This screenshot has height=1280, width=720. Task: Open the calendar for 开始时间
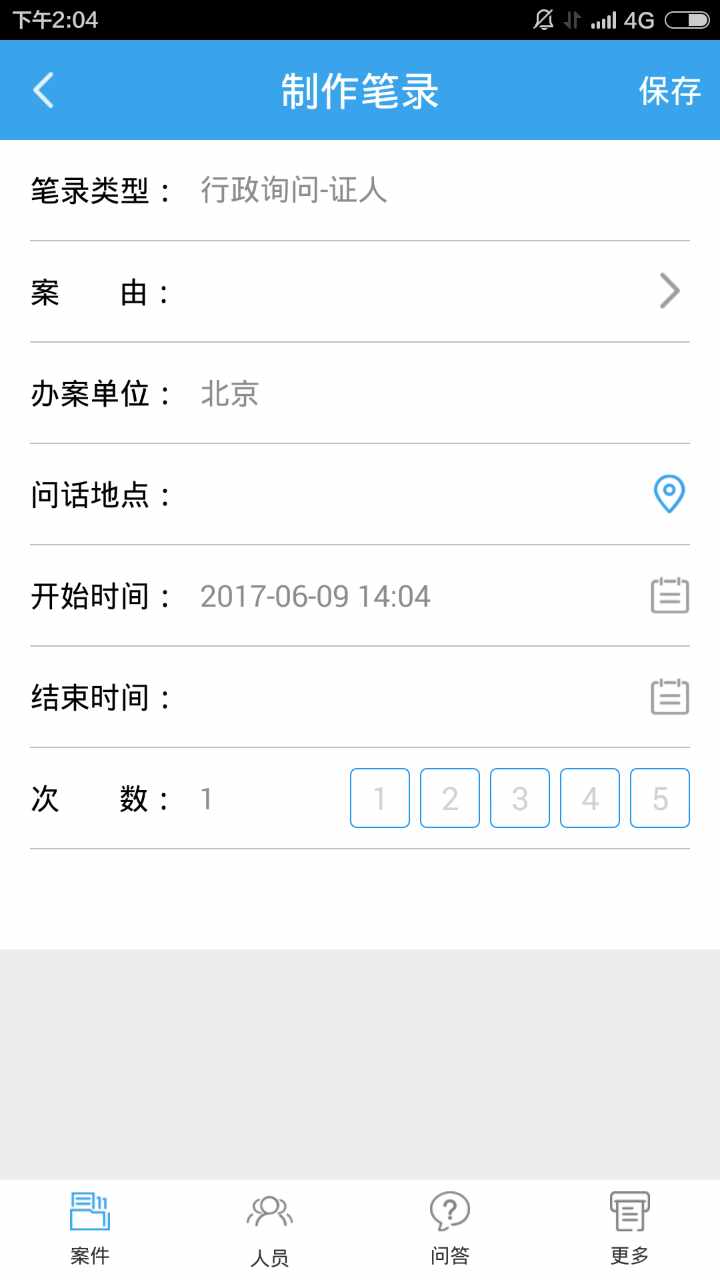click(x=670, y=596)
